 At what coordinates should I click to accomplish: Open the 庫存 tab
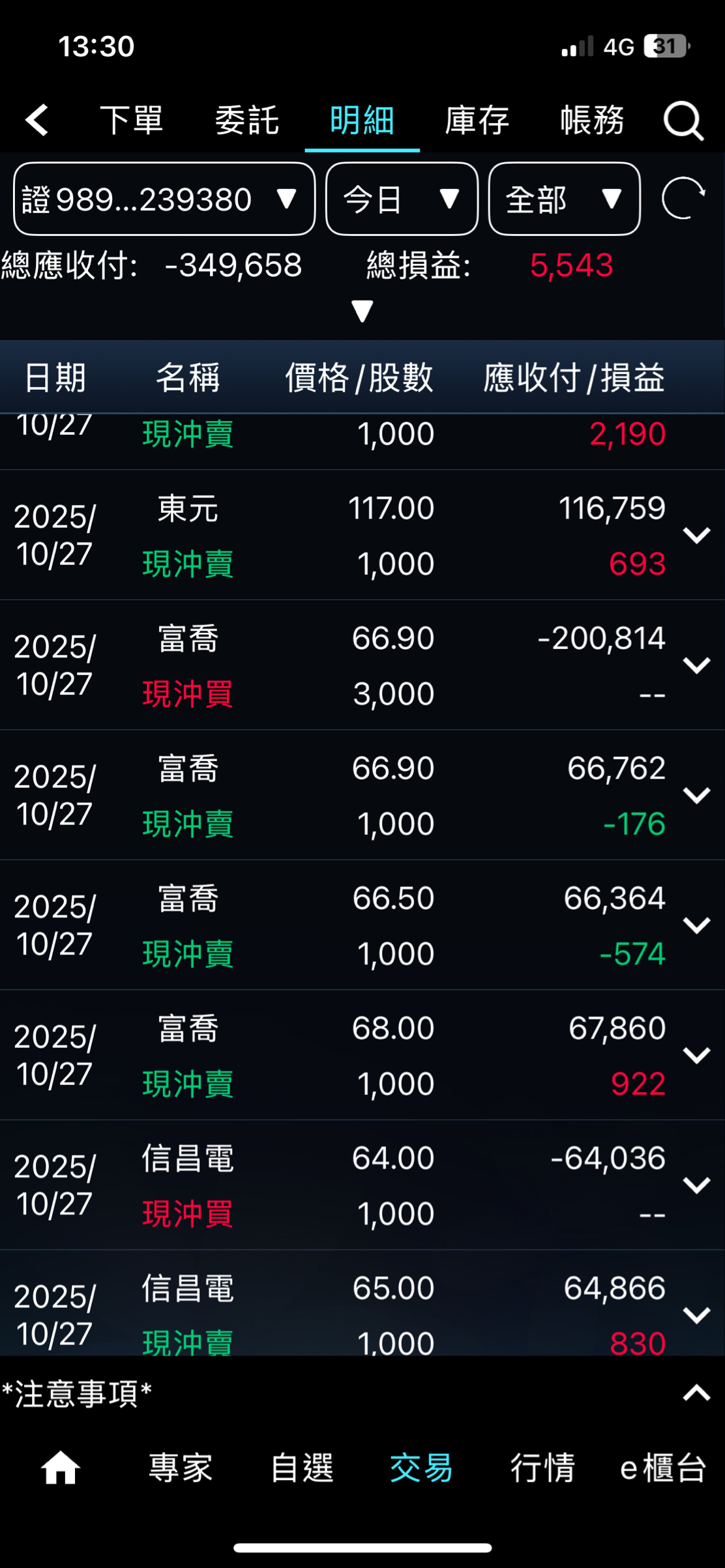(477, 121)
